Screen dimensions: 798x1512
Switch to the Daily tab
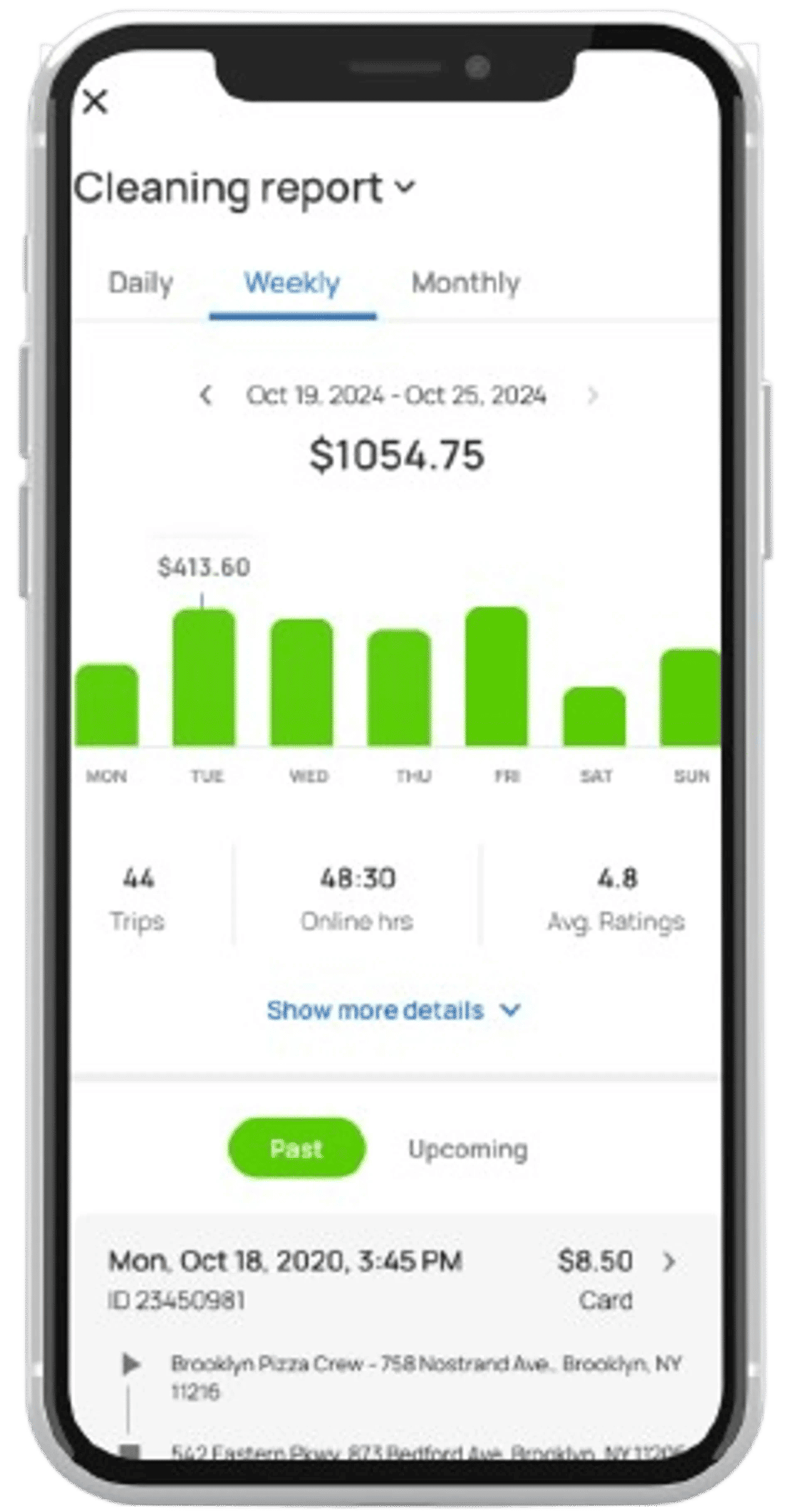140,283
